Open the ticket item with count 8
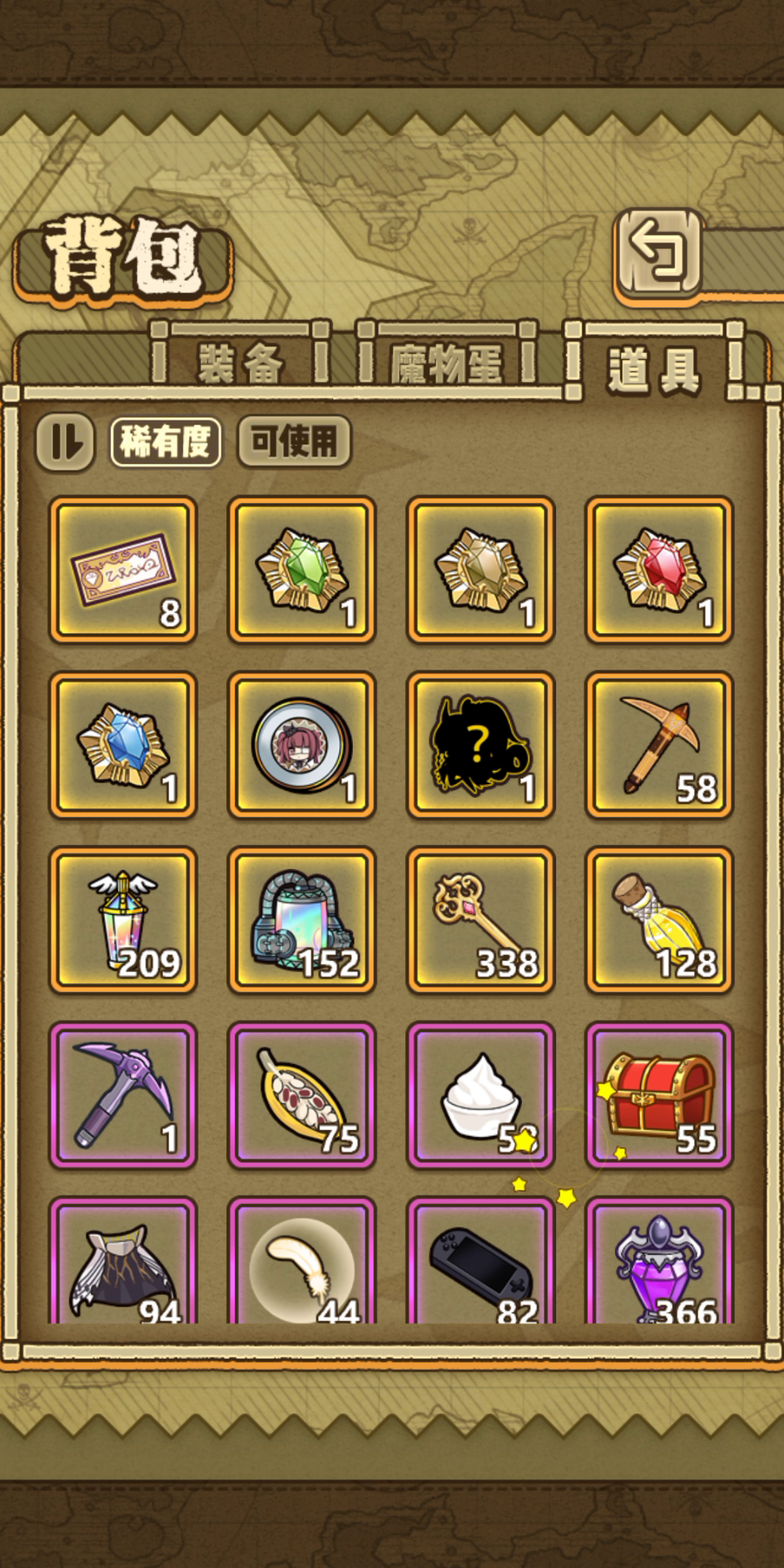 123,569
